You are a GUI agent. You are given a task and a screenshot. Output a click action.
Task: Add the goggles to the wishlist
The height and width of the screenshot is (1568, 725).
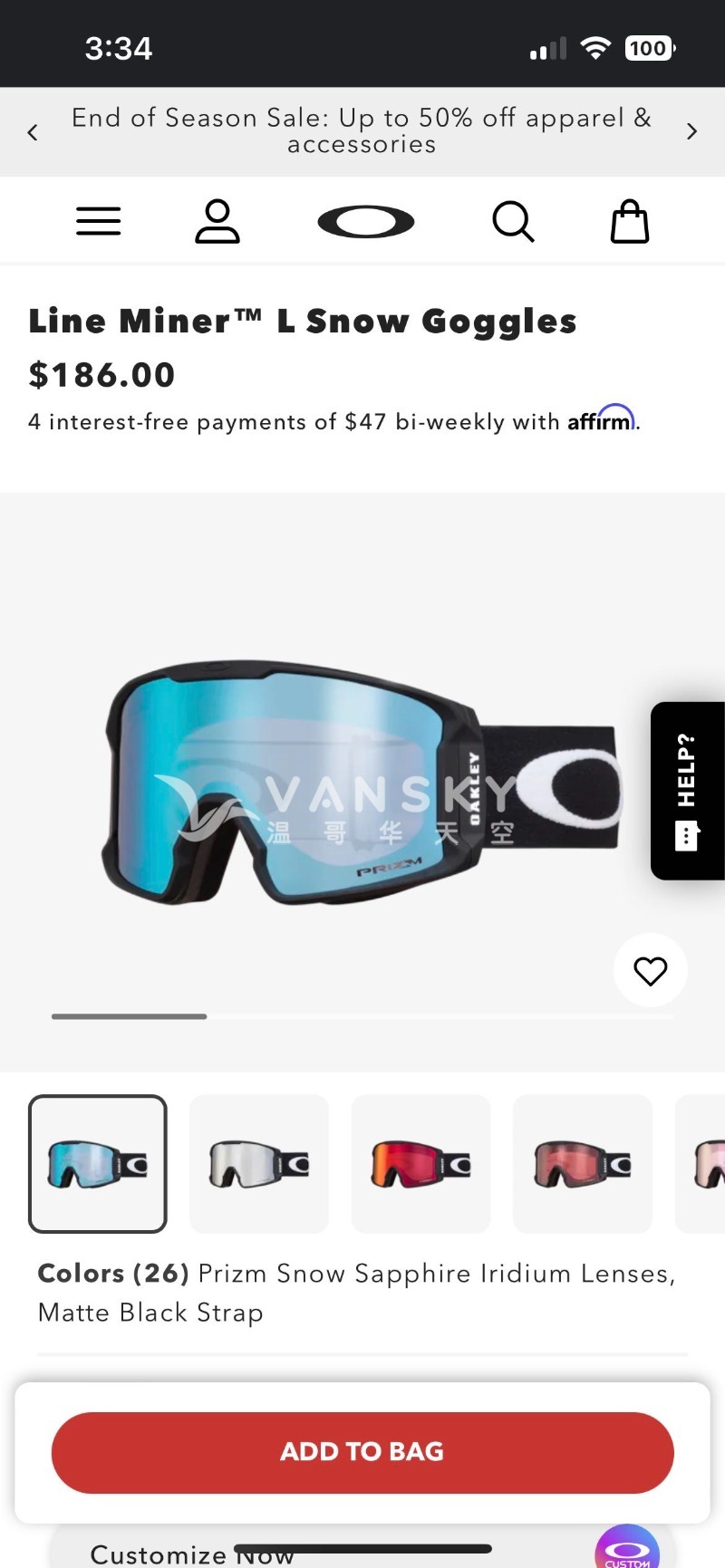pyautogui.click(x=650, y=970)
